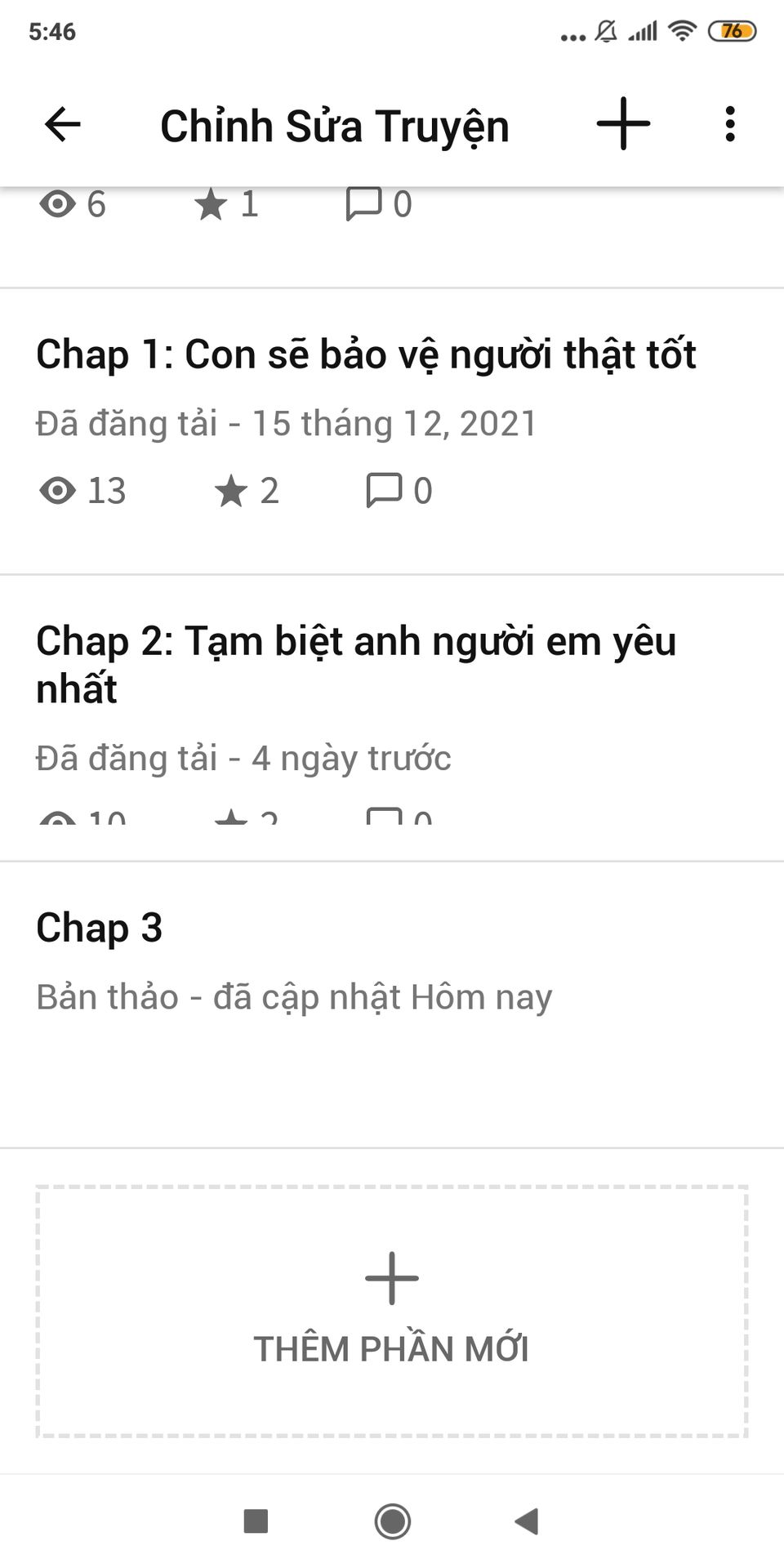
Task: Tap THÊM PHẦN MỚI to add a part
Action: 392,1312
